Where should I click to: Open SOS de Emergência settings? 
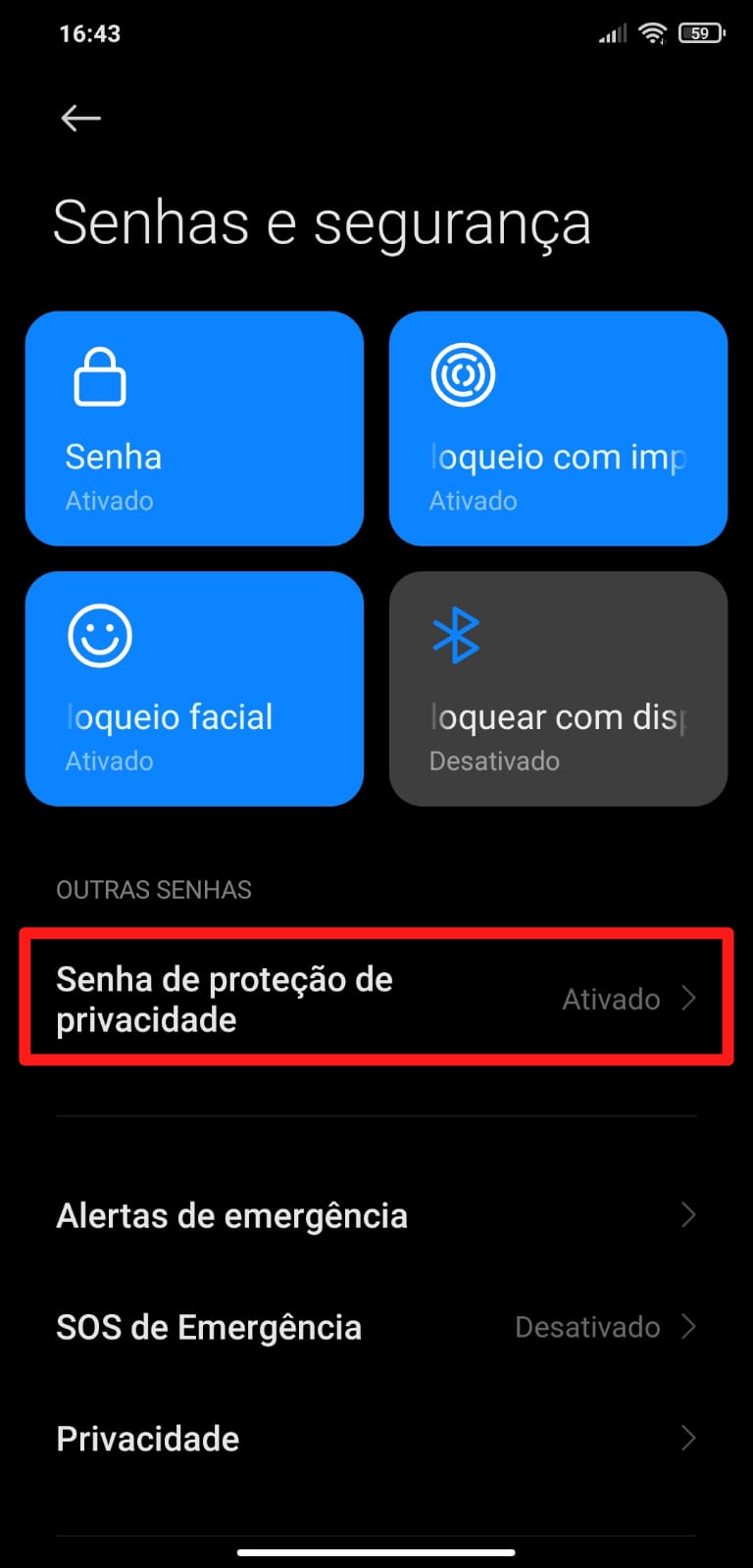[376, 1327]
